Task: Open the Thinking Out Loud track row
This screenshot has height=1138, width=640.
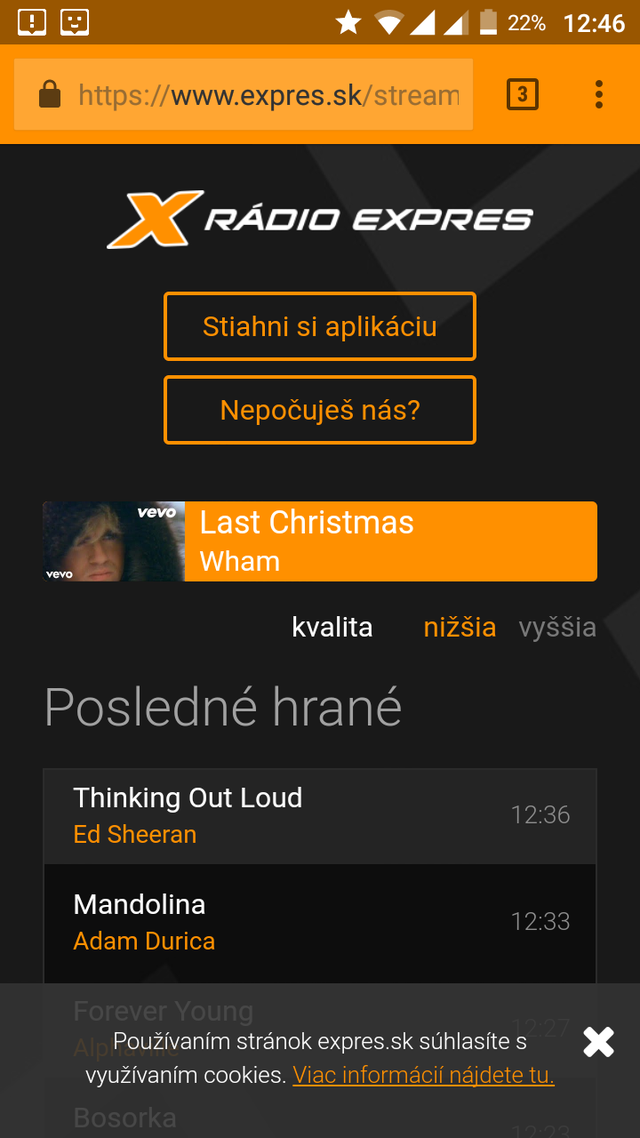Action: [320, 816]
